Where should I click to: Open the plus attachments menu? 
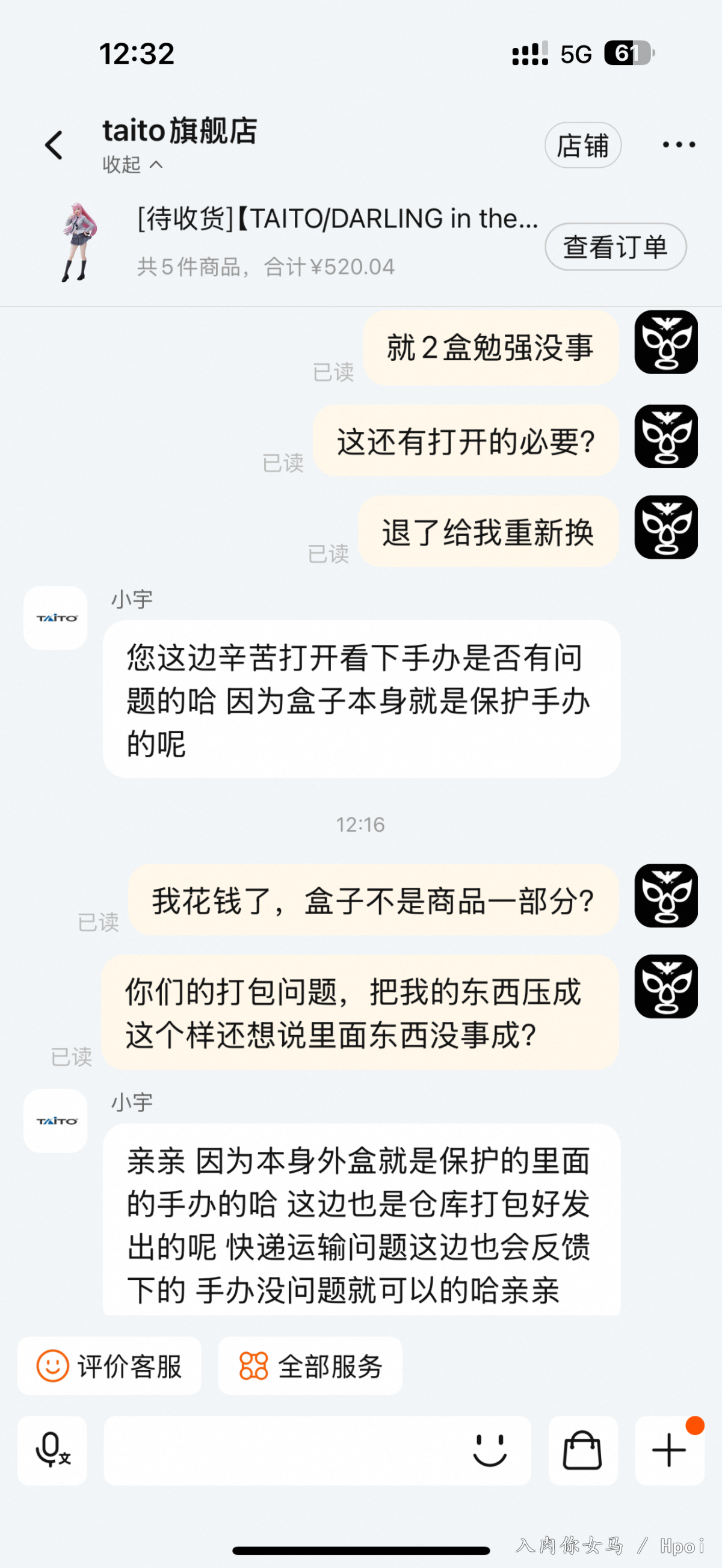(669, 1450)
